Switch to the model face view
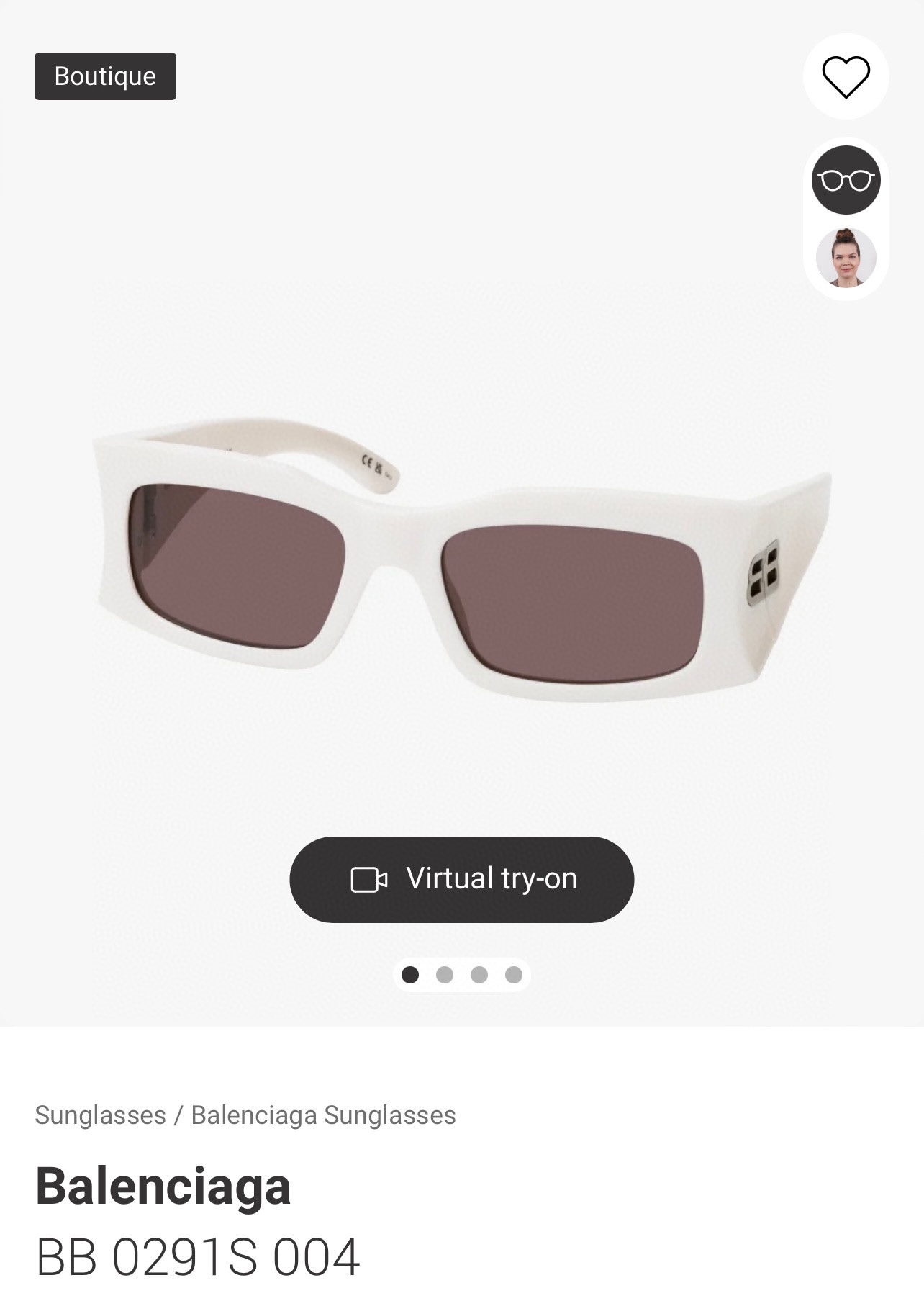The height and width of the screenshot is (1301, 924). pos(846,258)
